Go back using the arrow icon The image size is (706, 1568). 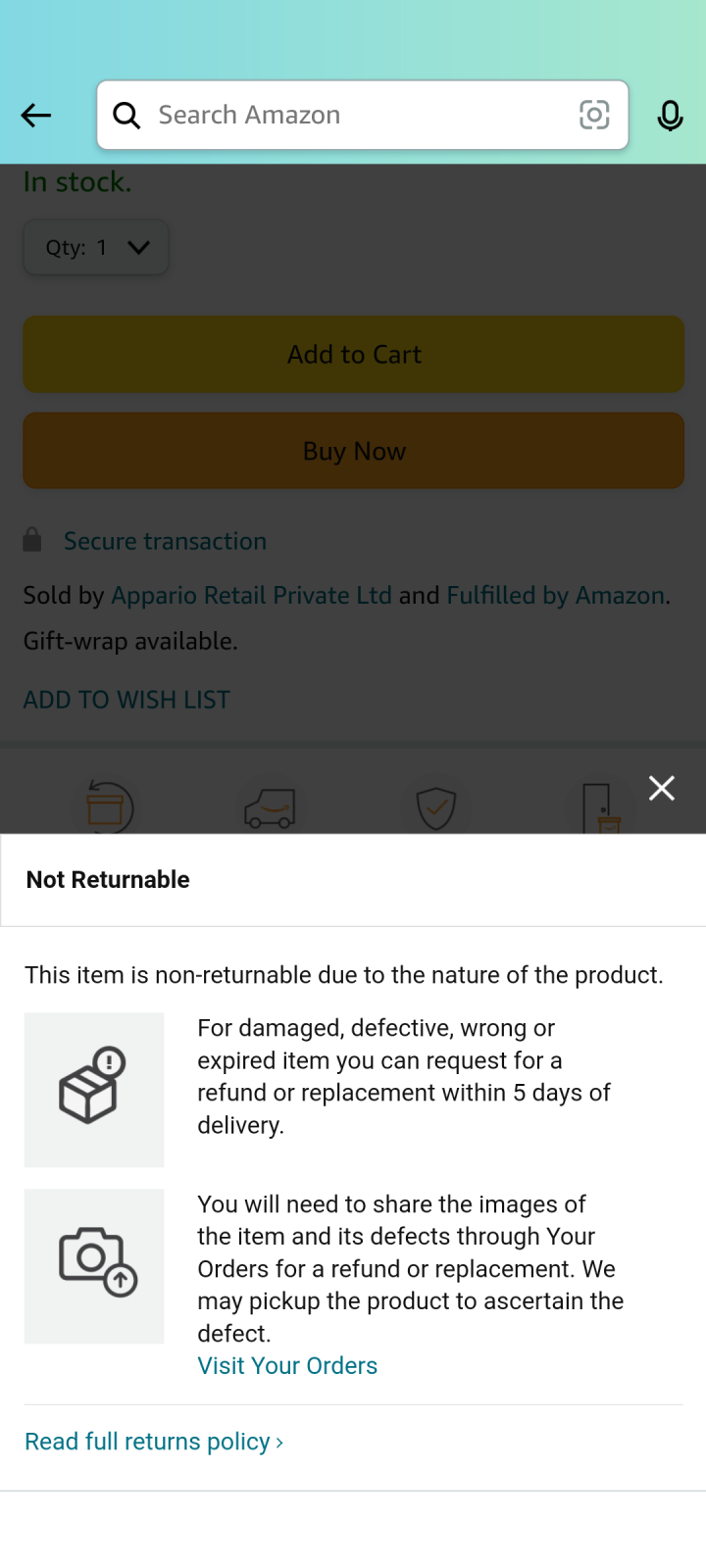[x=36, y=116]
